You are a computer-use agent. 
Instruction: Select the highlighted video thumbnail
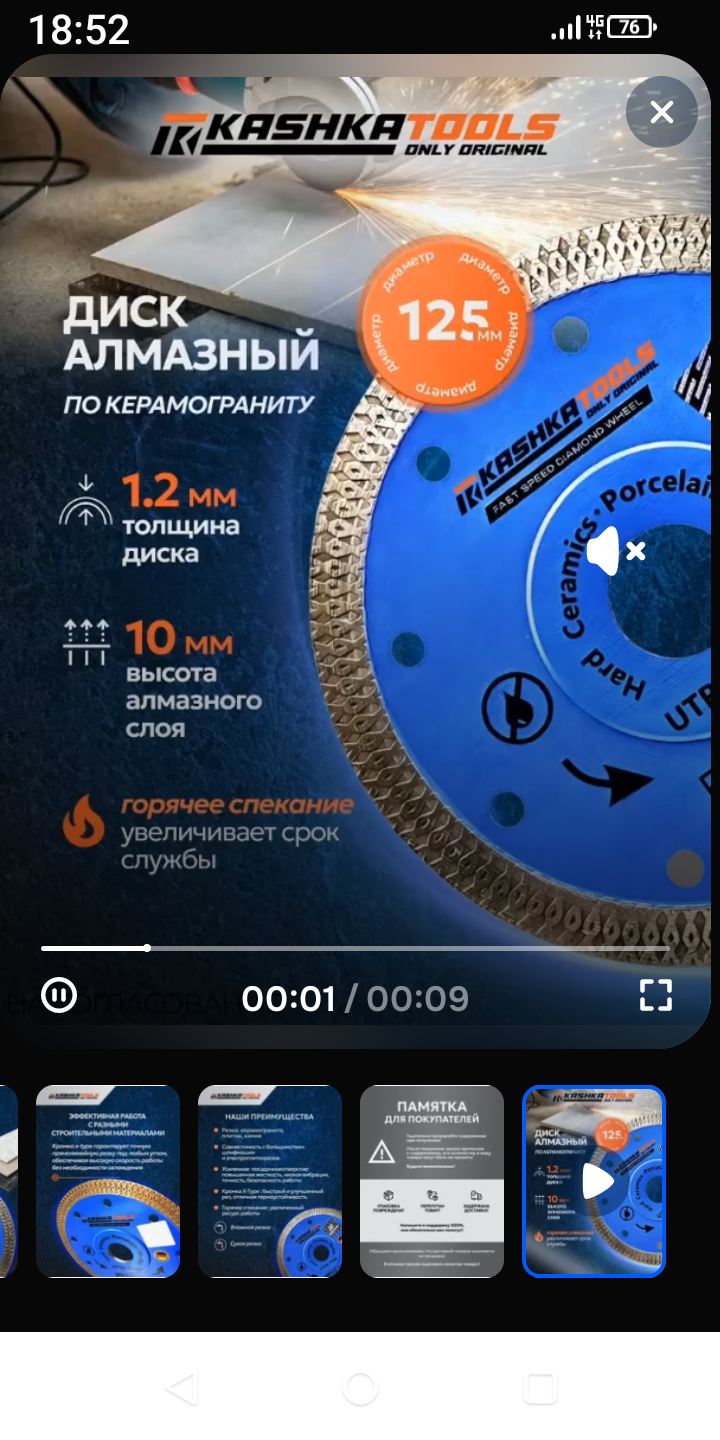click(594, 1181)
